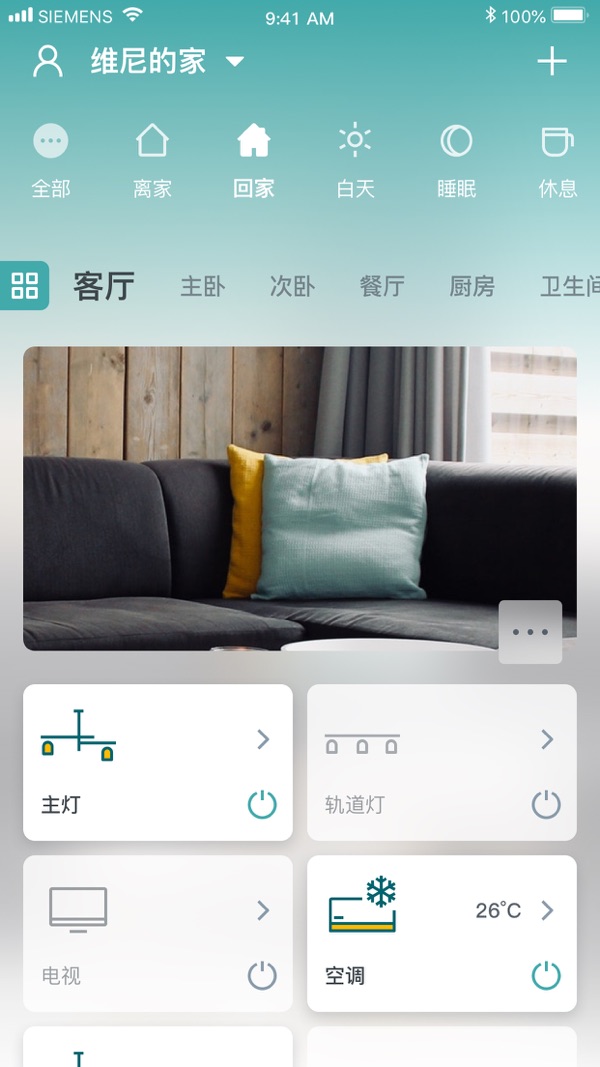Activate the 白天 scene

click(355, 160)
